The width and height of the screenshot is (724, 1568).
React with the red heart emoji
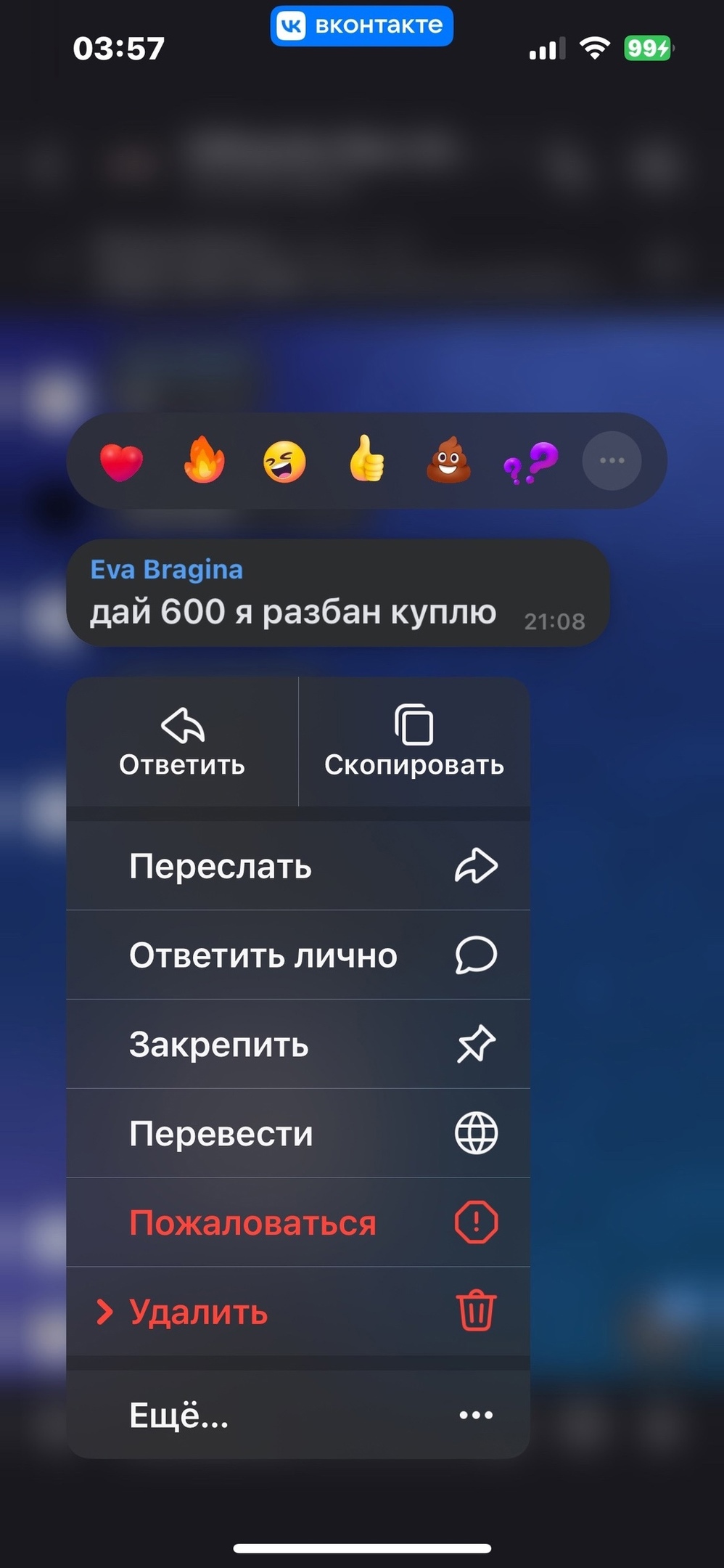click(x=121, y=462)
